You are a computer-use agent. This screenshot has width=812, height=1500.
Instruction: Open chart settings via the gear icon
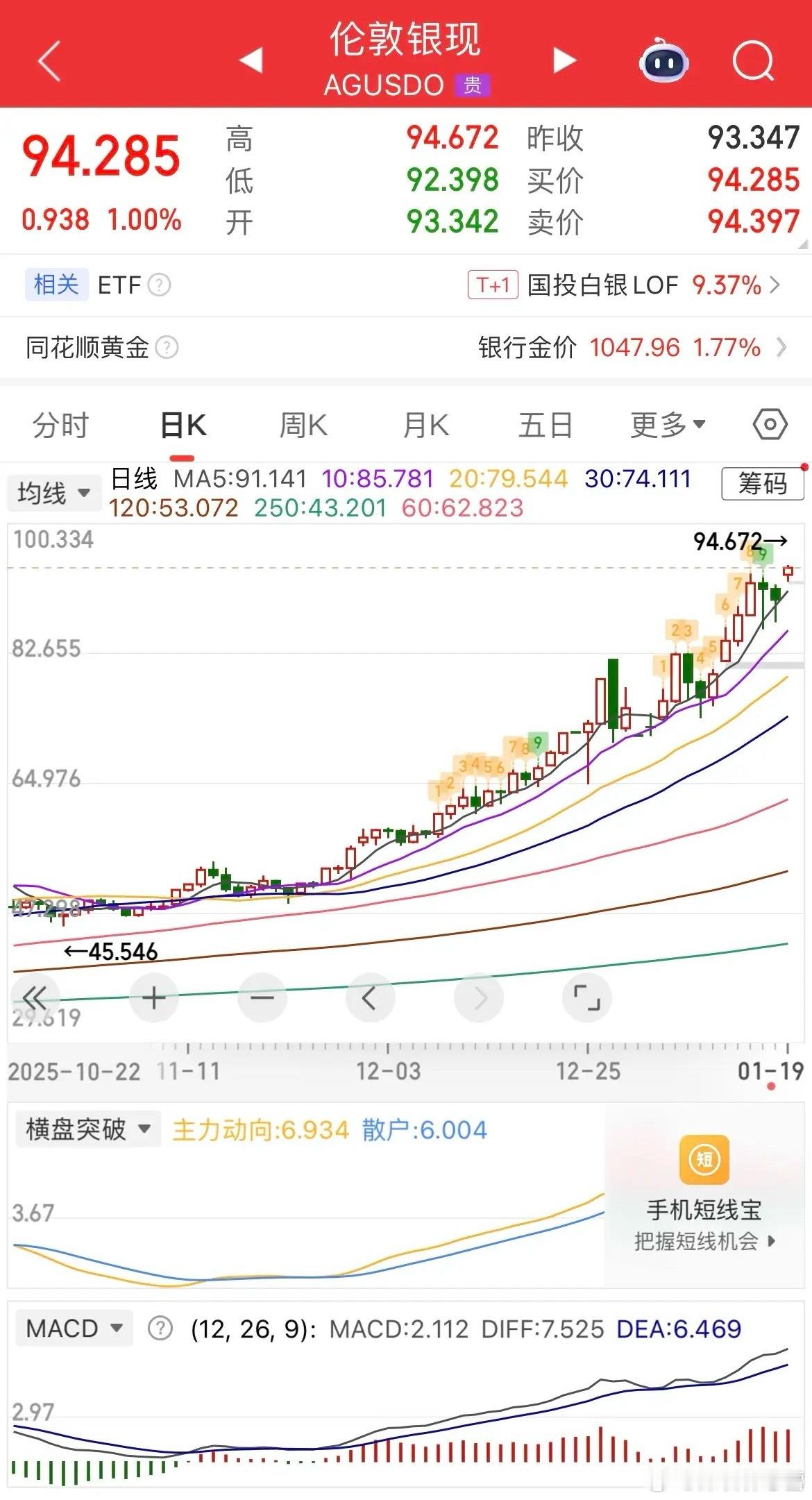point(769,425)
